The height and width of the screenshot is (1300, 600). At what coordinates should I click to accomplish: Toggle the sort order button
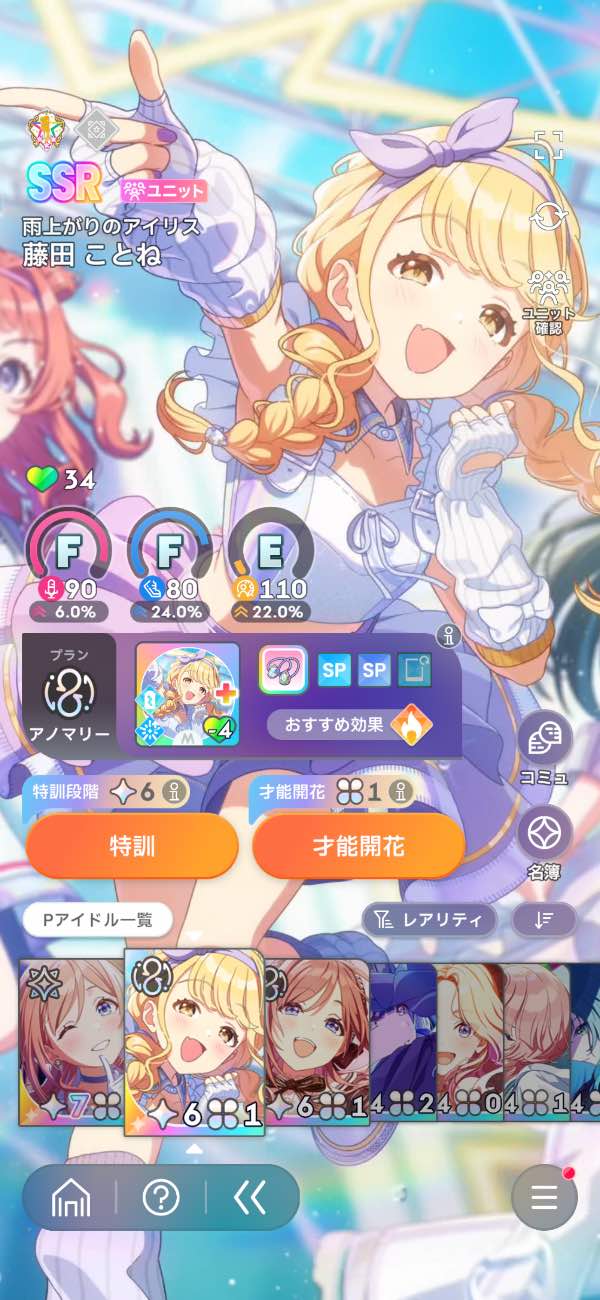point(544,919)
